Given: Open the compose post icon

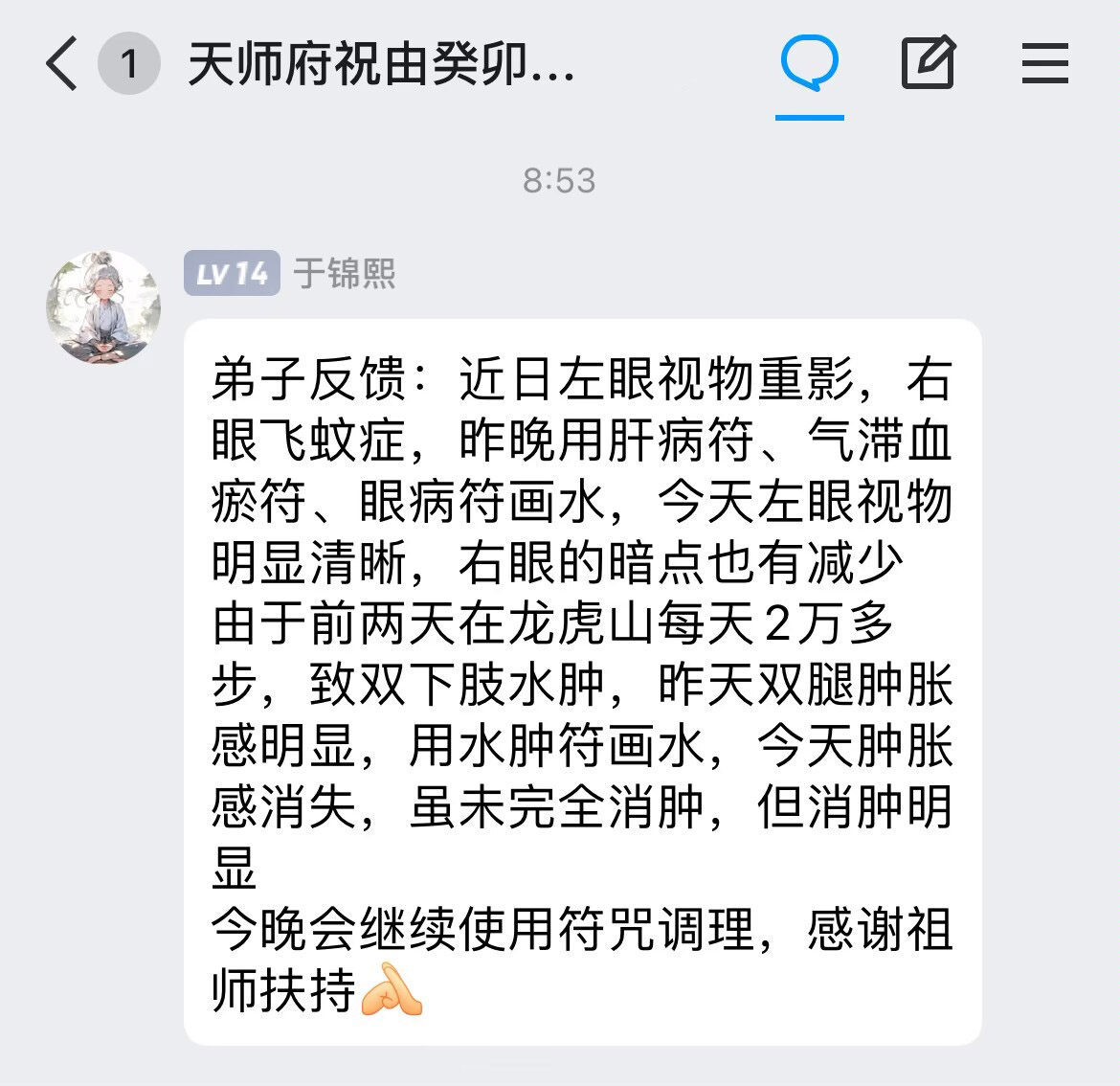Looking at the screenshot, I should [x=928, y=63].
